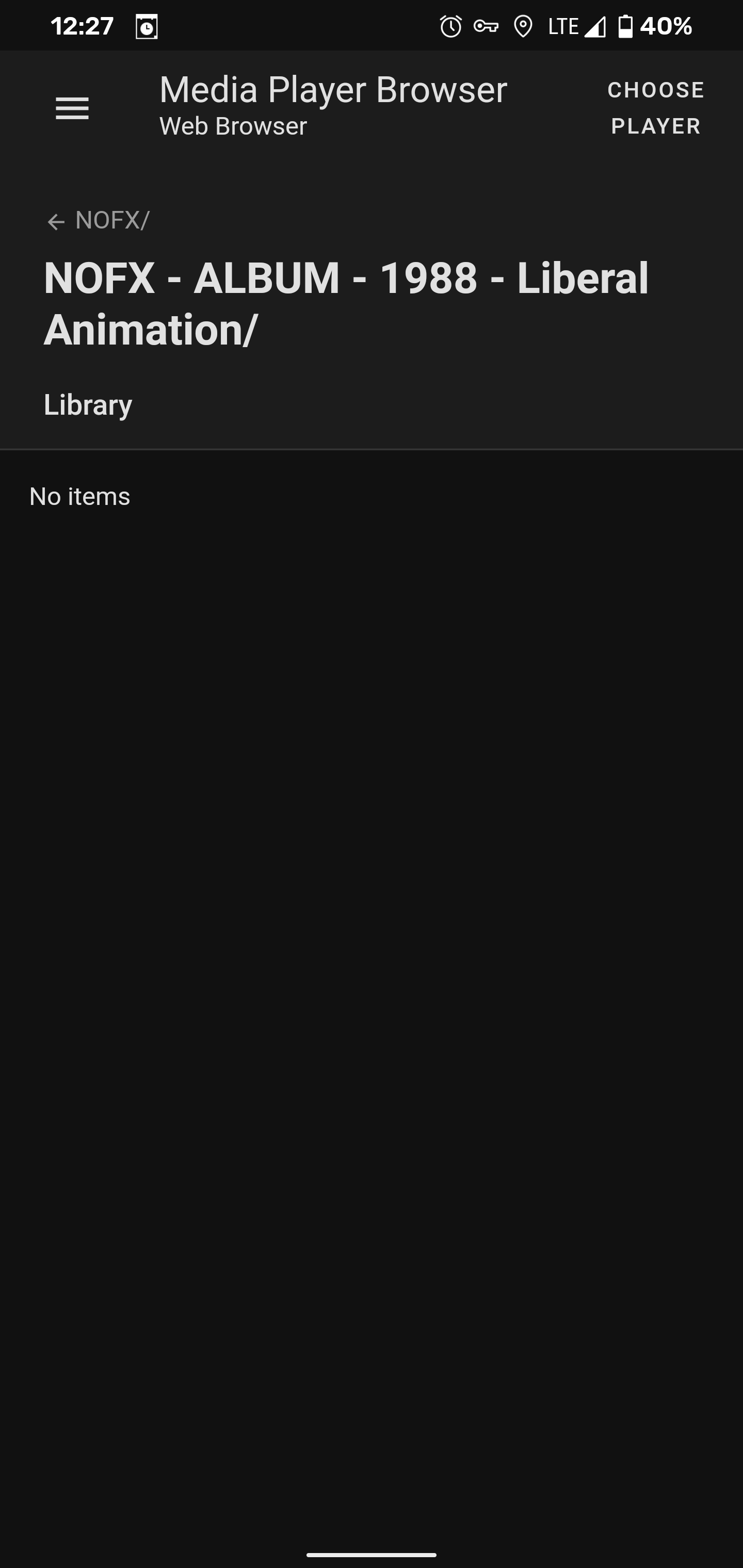
Task: Tap the Web Browser subtitle text
Action: tap(233, 126)
